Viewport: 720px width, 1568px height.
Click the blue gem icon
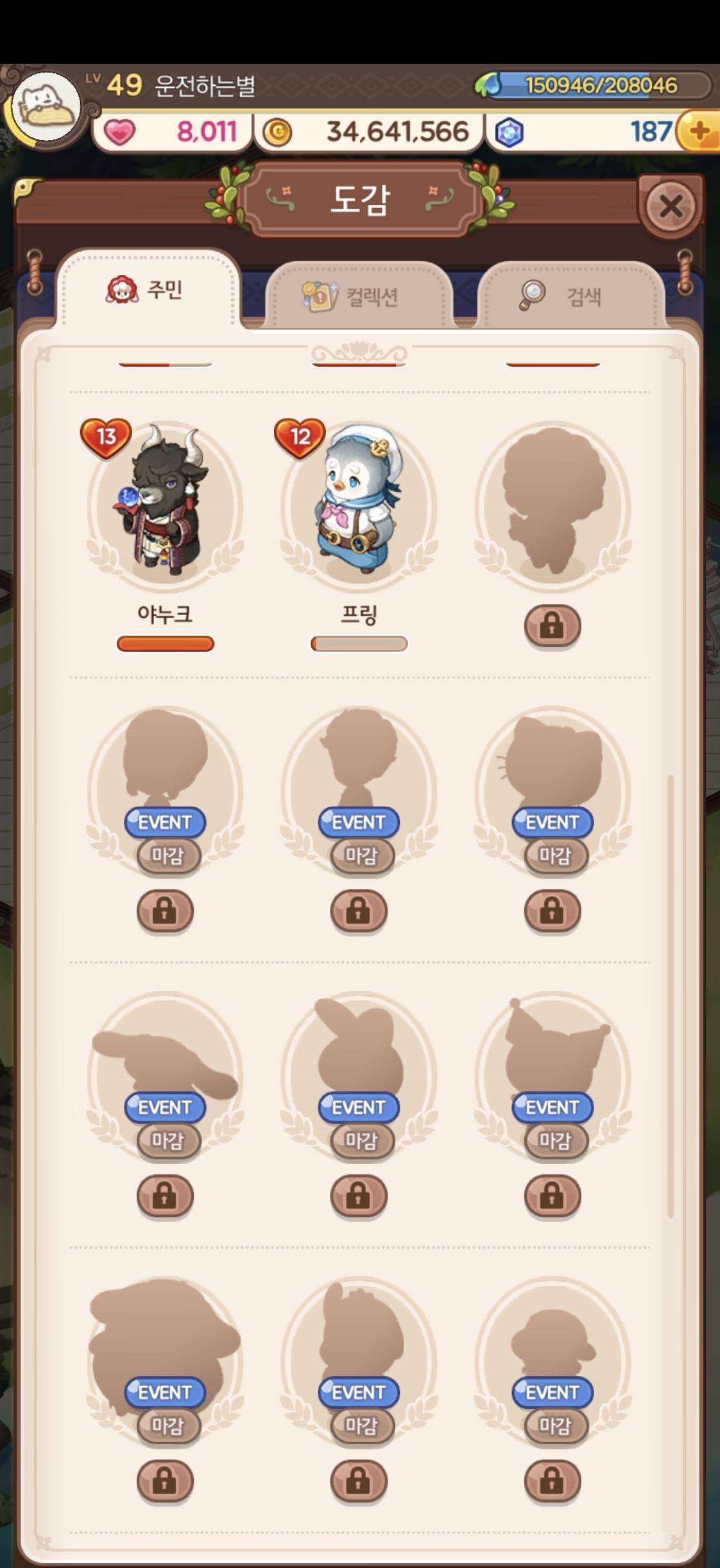click(x=509, y=131)
